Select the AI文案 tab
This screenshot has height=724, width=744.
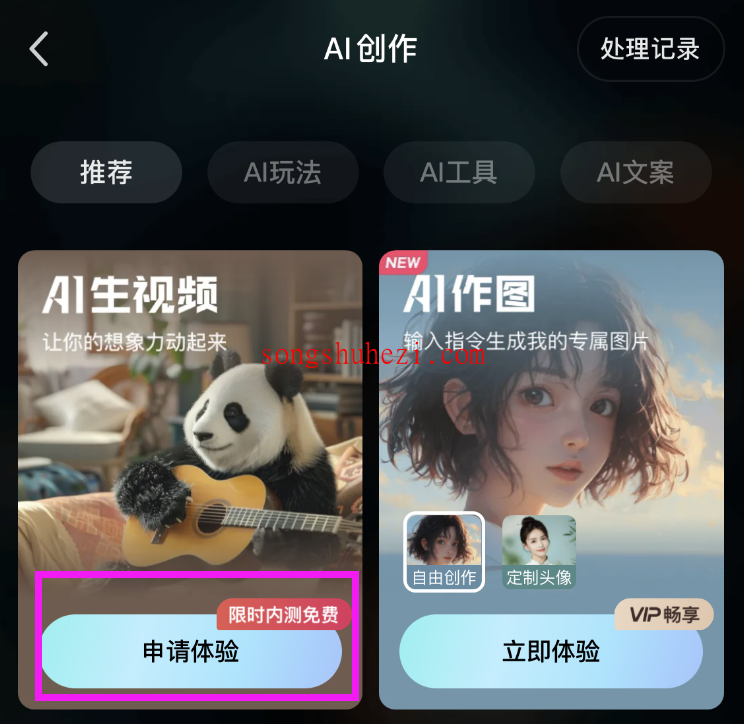[x=635, y=172]
